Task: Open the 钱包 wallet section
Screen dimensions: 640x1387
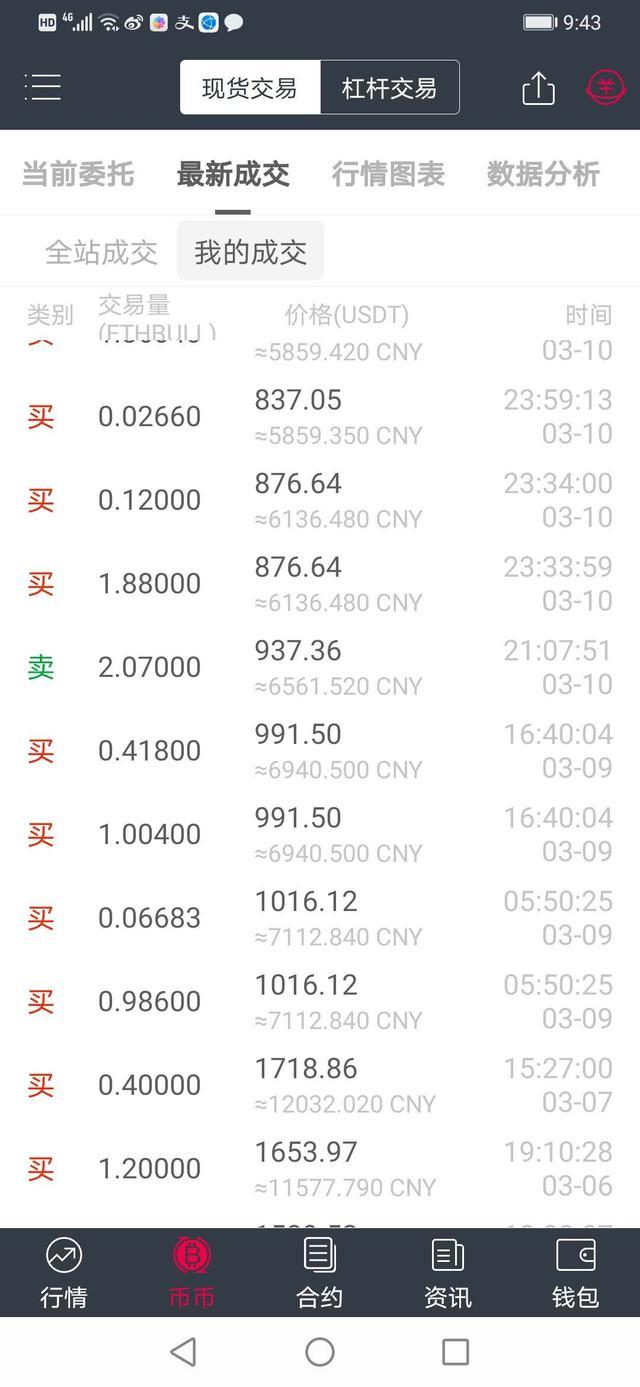Action: click(x=576, y=1273)
